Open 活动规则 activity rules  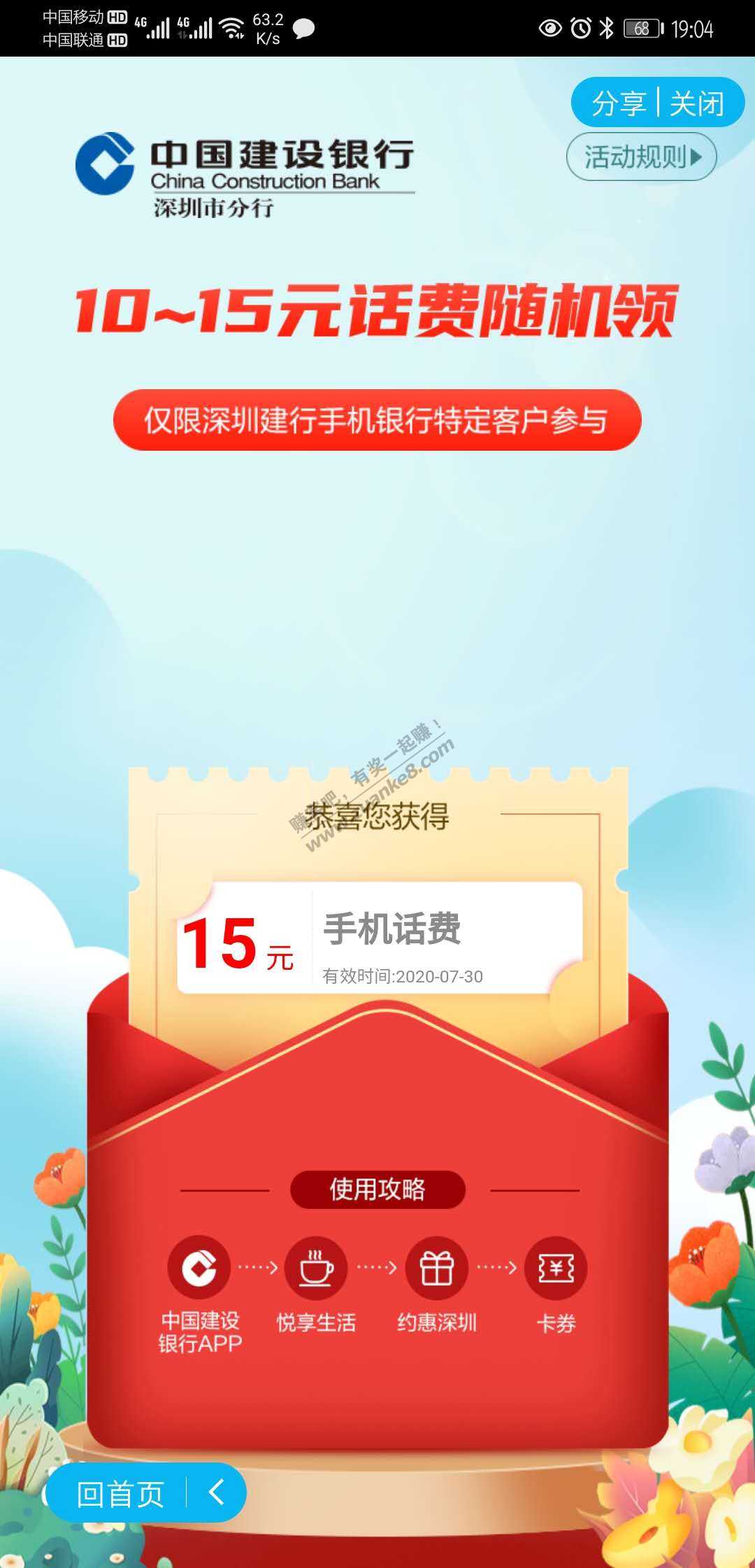pyautogui.click(x=641, y=157)
